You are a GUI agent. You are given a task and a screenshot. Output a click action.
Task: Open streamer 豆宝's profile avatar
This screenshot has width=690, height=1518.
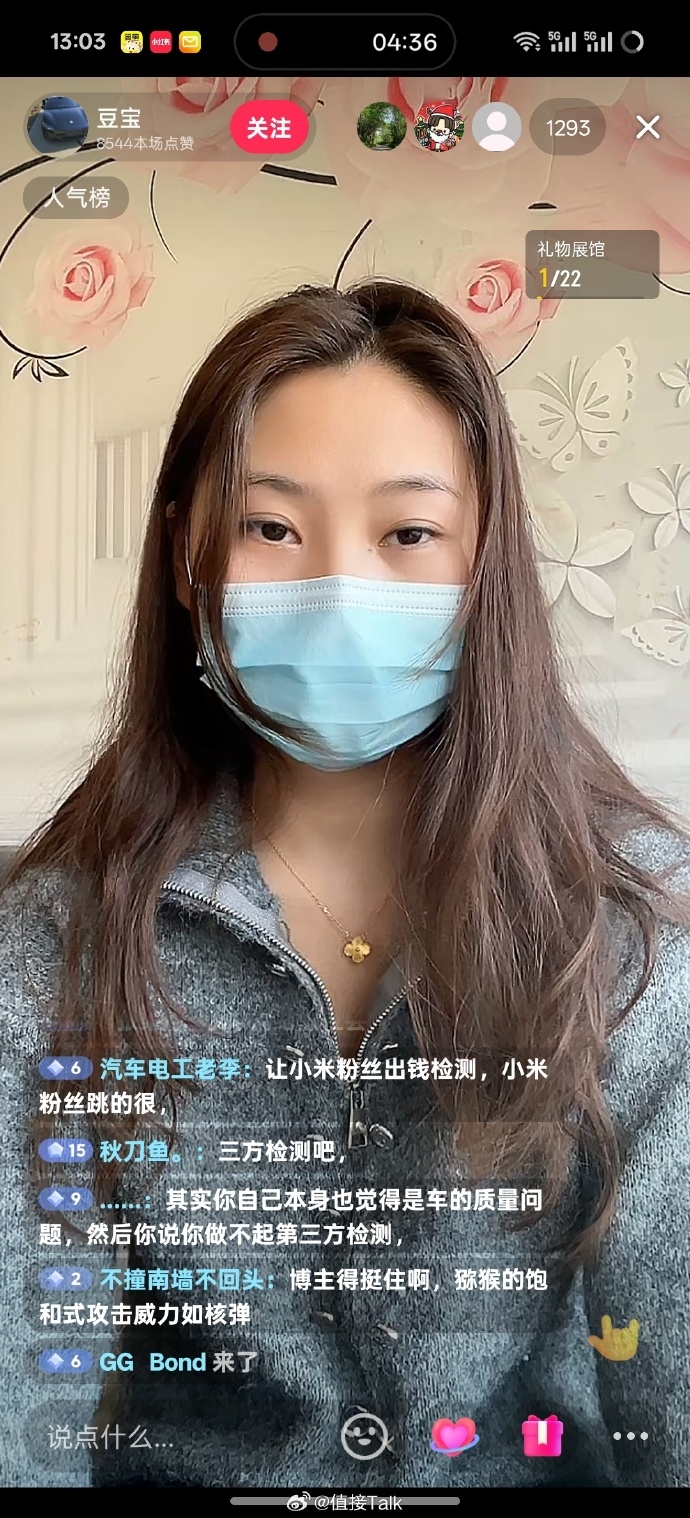click(x=57, y=127)
